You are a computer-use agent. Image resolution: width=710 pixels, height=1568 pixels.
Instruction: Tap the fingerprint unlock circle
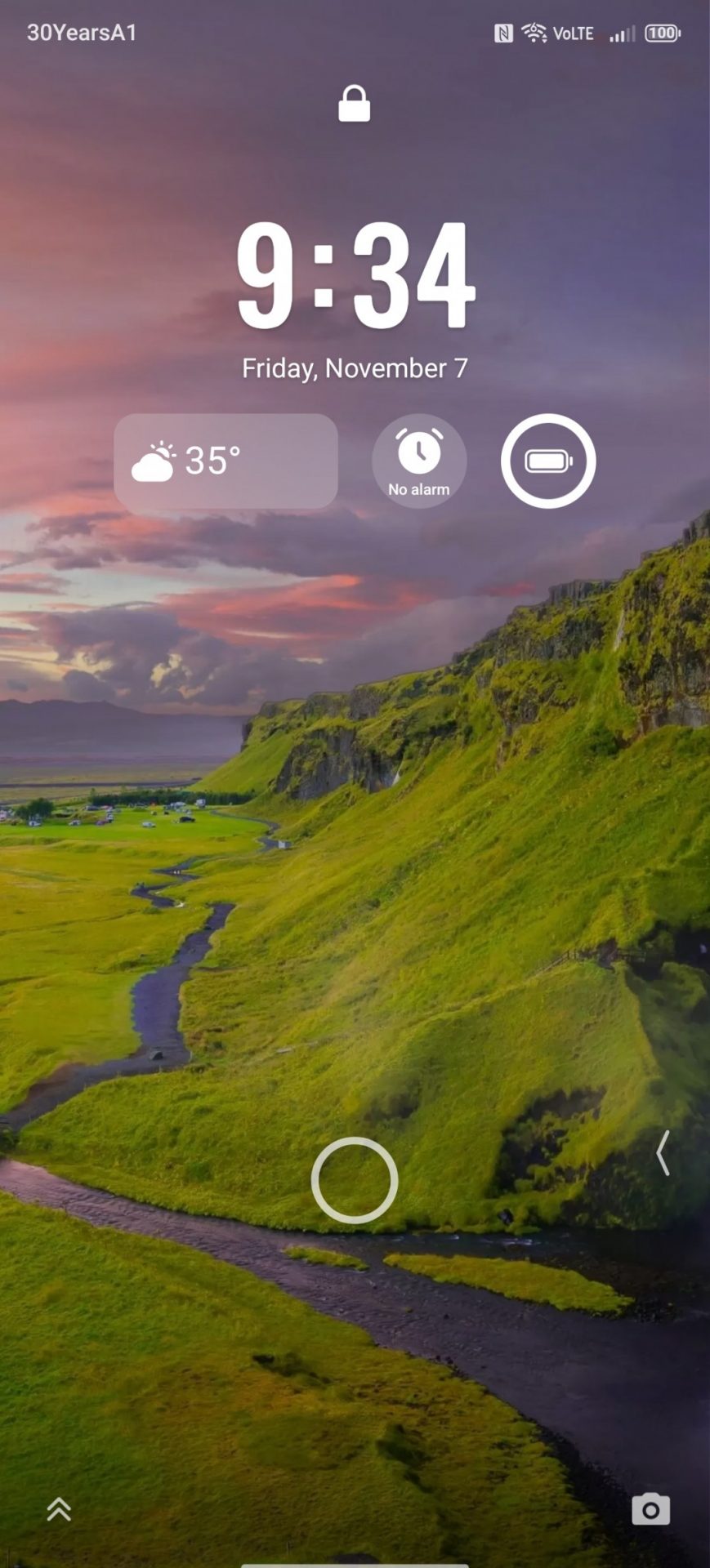(355, 1180)
